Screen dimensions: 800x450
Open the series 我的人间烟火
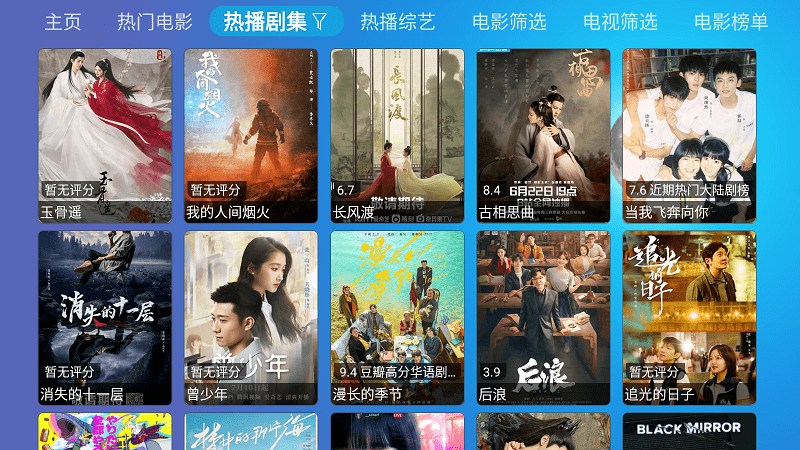(251, 135)
